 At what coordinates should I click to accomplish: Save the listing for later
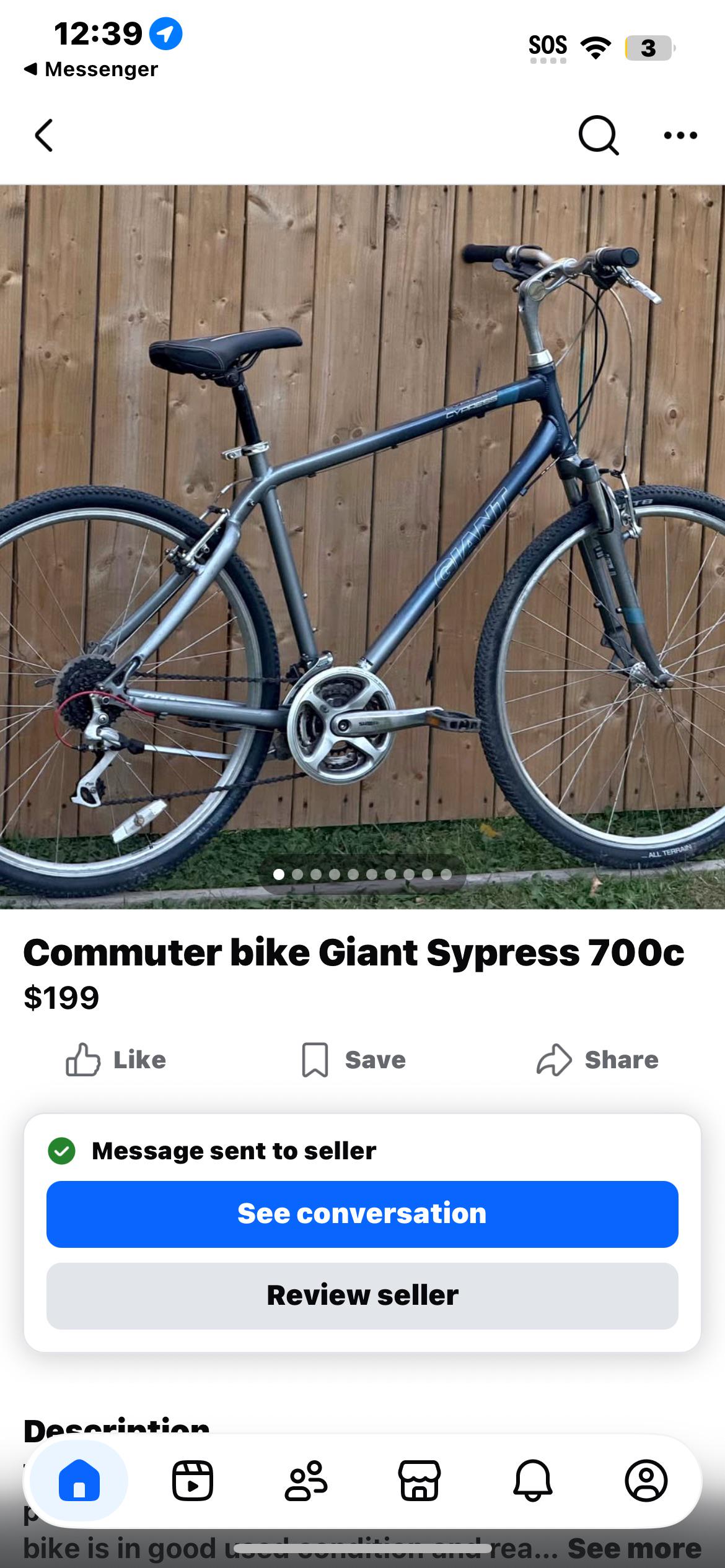(x=354, y=1060)
